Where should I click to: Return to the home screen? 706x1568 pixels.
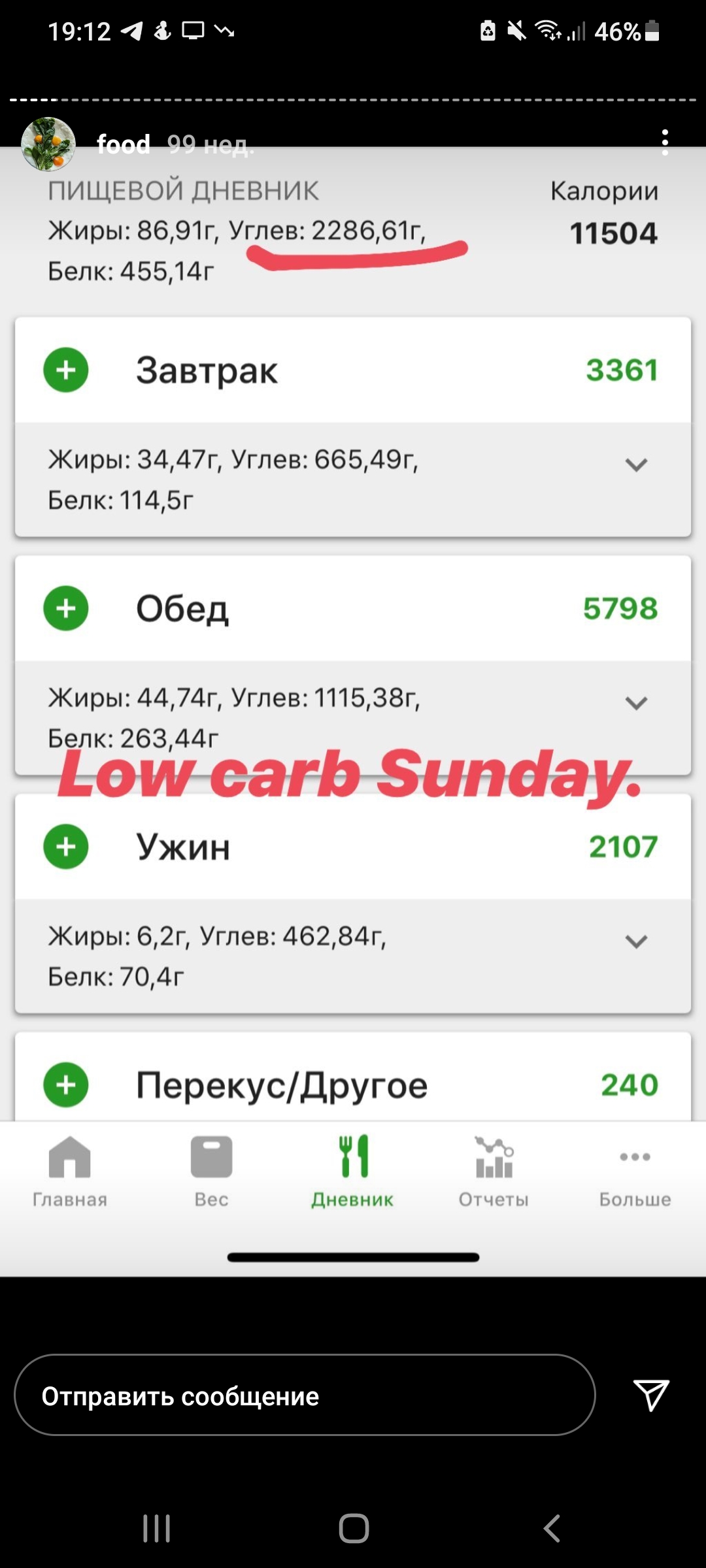pyautogui.click(x=354, y=1529)
